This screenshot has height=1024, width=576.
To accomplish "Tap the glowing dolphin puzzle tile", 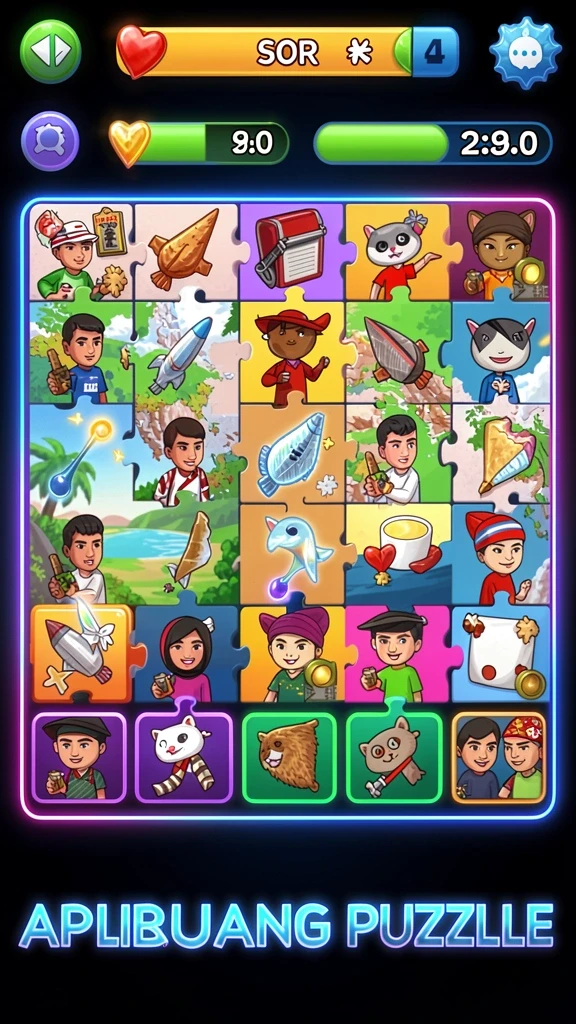I will [293, 552].
